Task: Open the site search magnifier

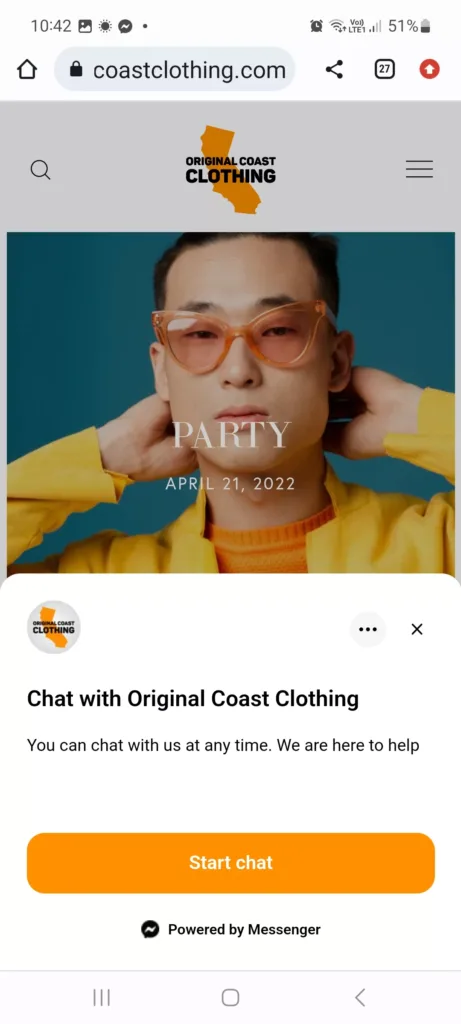Action: (40, 170)
